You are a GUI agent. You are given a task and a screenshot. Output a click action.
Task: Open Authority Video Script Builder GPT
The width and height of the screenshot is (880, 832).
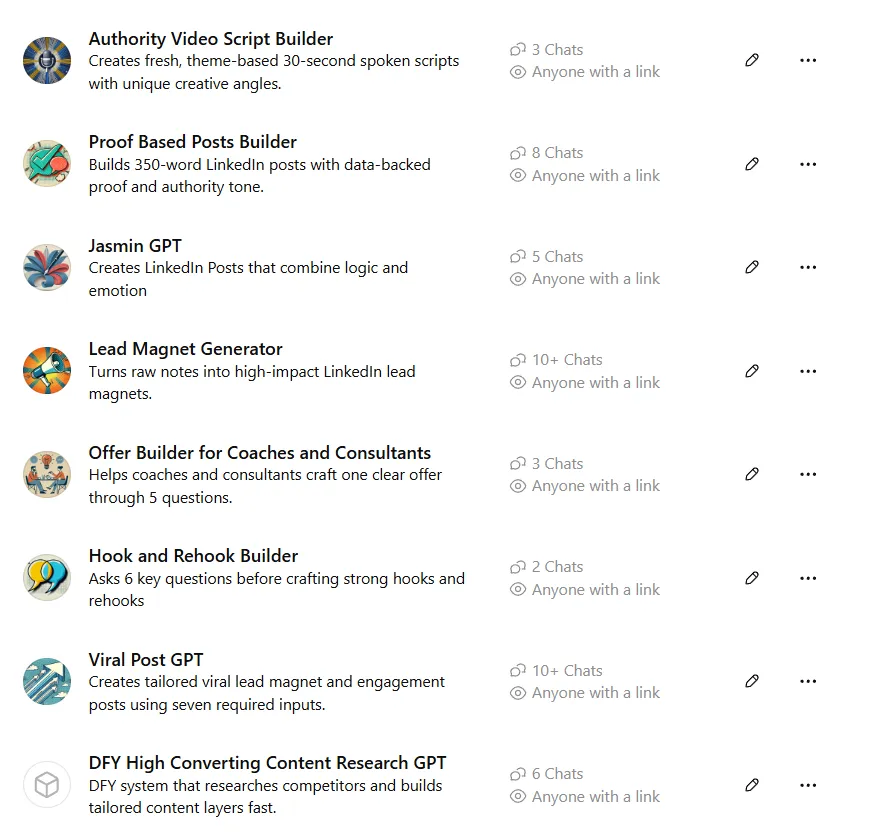(211, 39)
